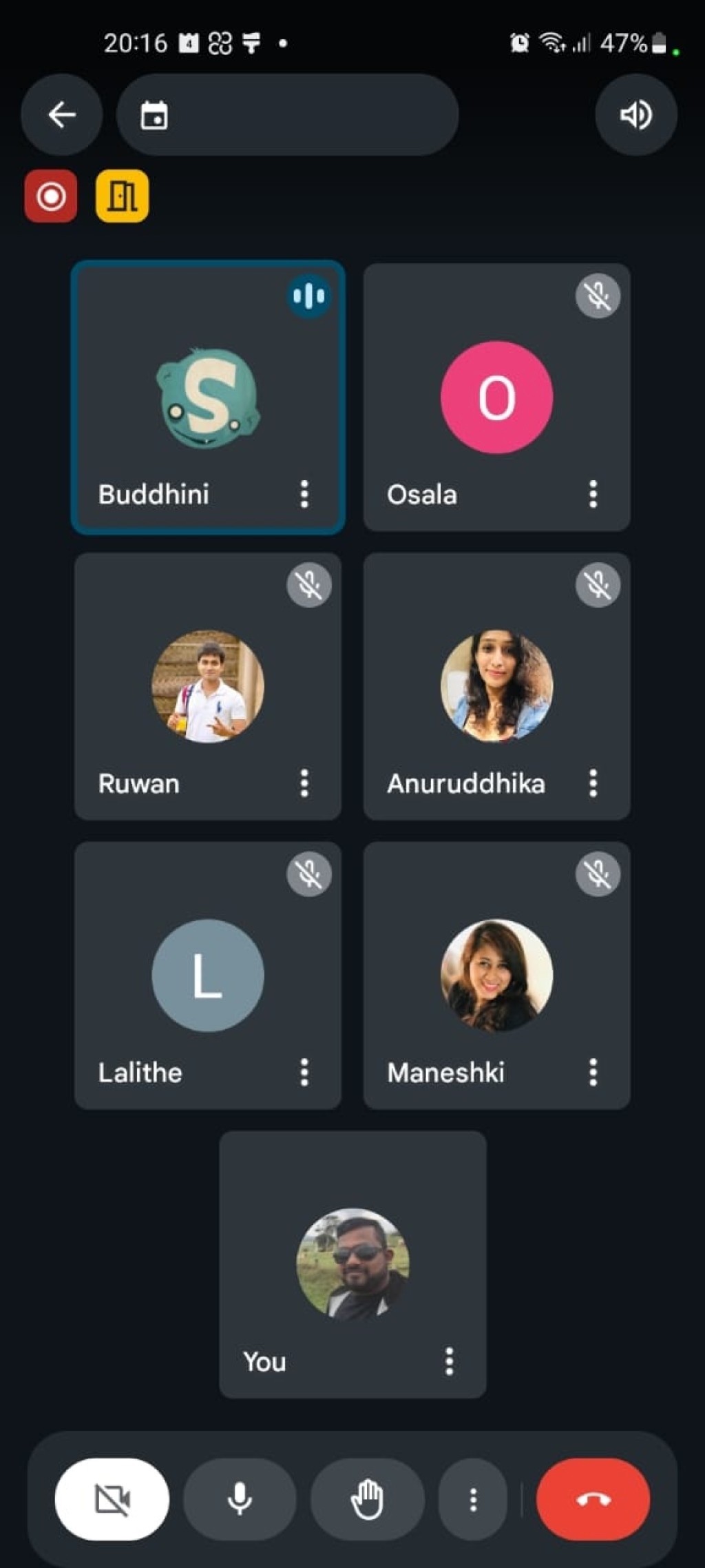This screenshot has height=1568, width=705.
Task: Raise your hand
Action: pyautogui.click(x=367, y=1499)
